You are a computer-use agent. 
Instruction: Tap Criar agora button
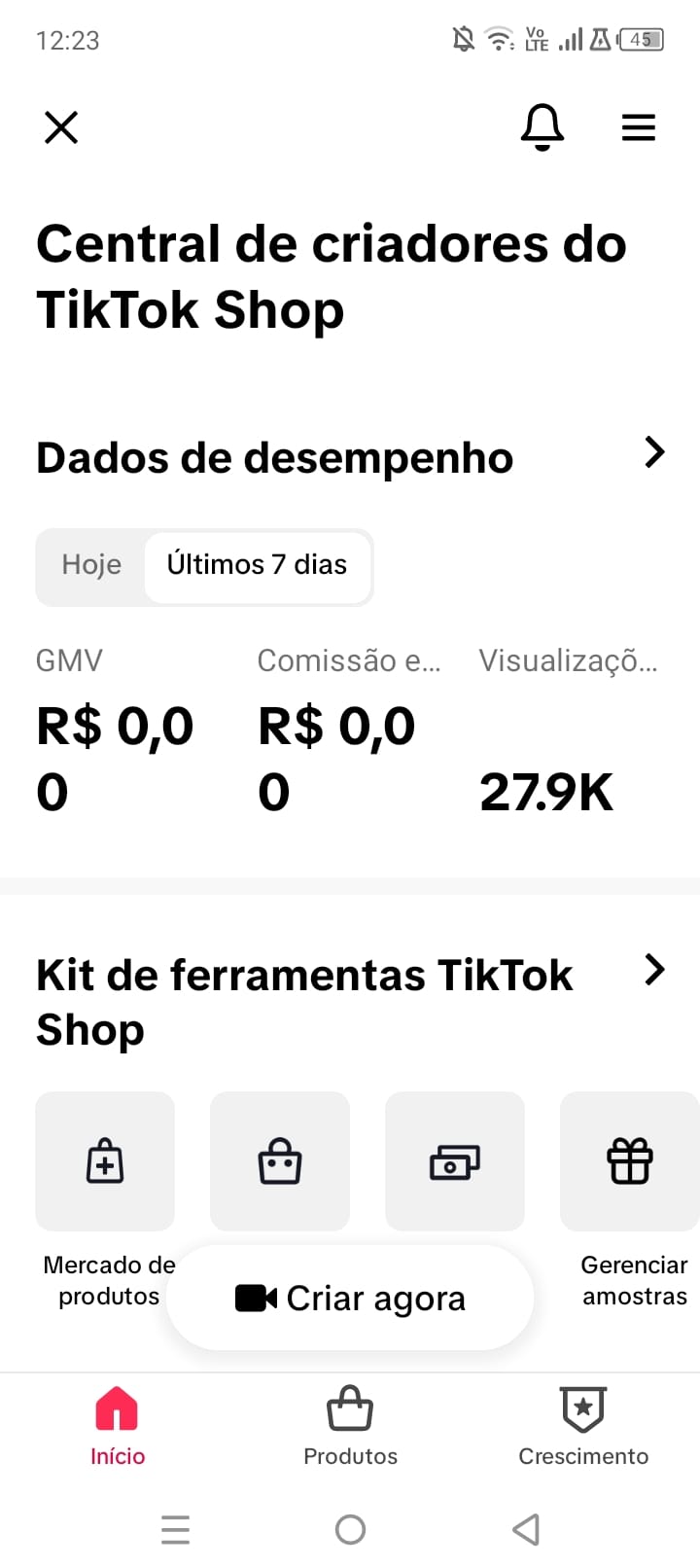pos(350,1298)
